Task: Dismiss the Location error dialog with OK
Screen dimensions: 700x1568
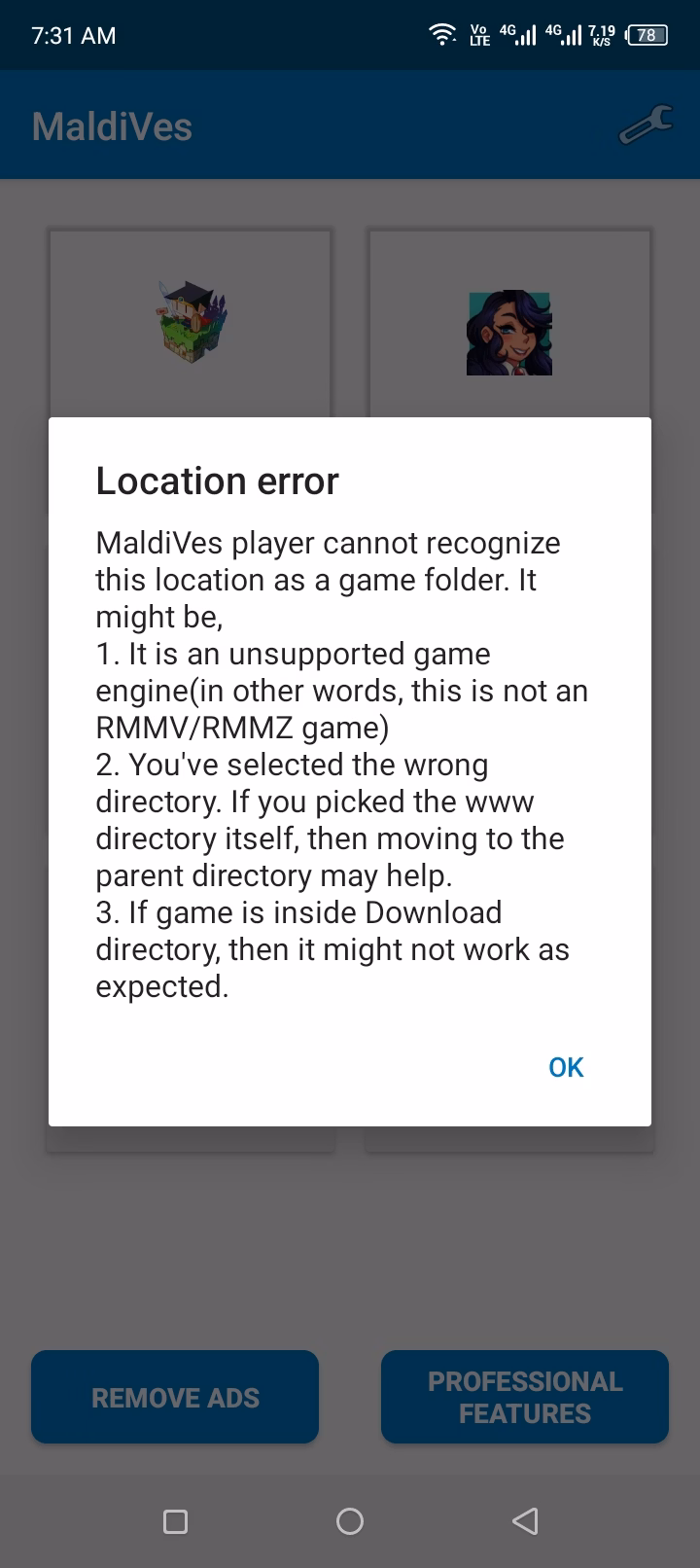Action: tap(566, 1067)
